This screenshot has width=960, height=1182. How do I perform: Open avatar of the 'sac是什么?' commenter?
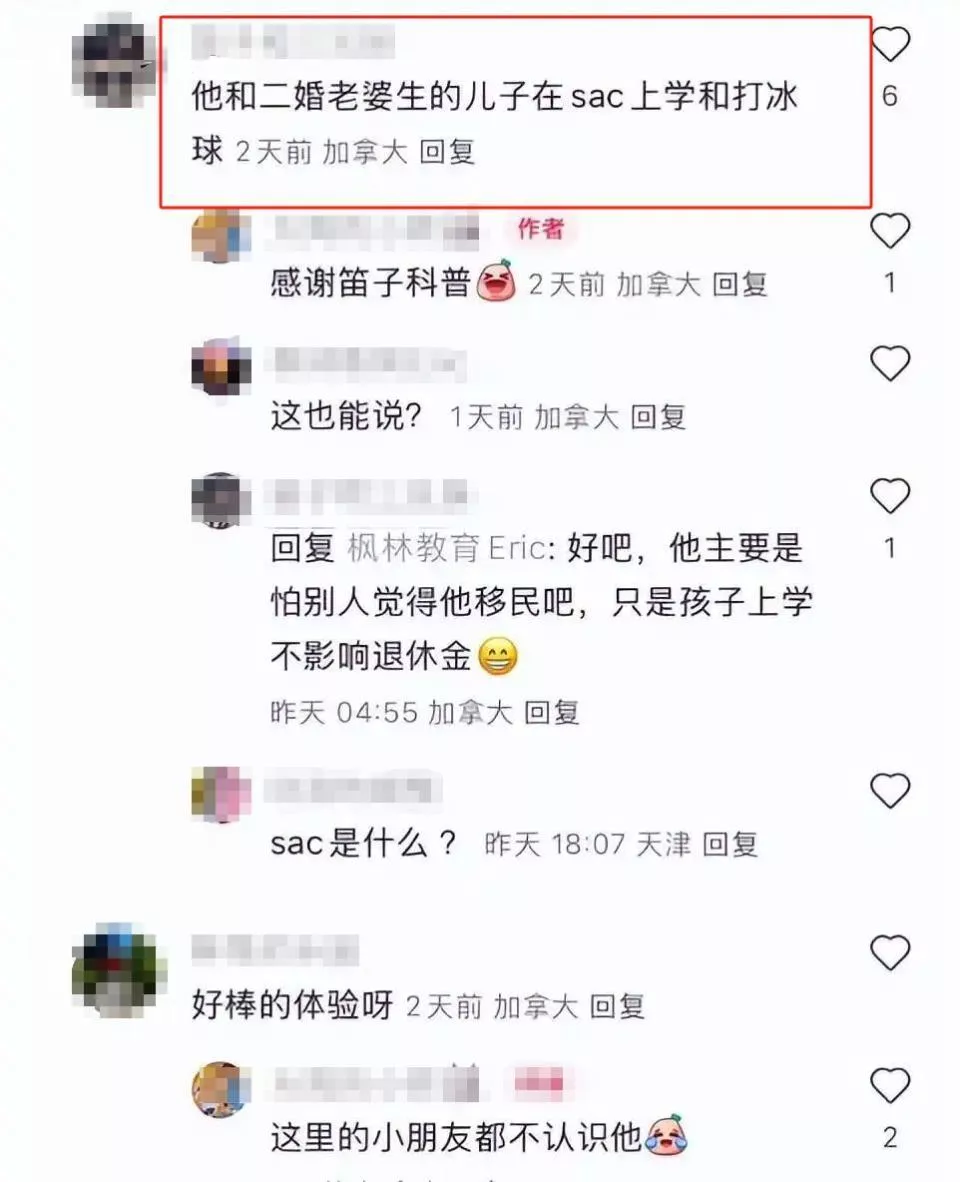[221, 795]
